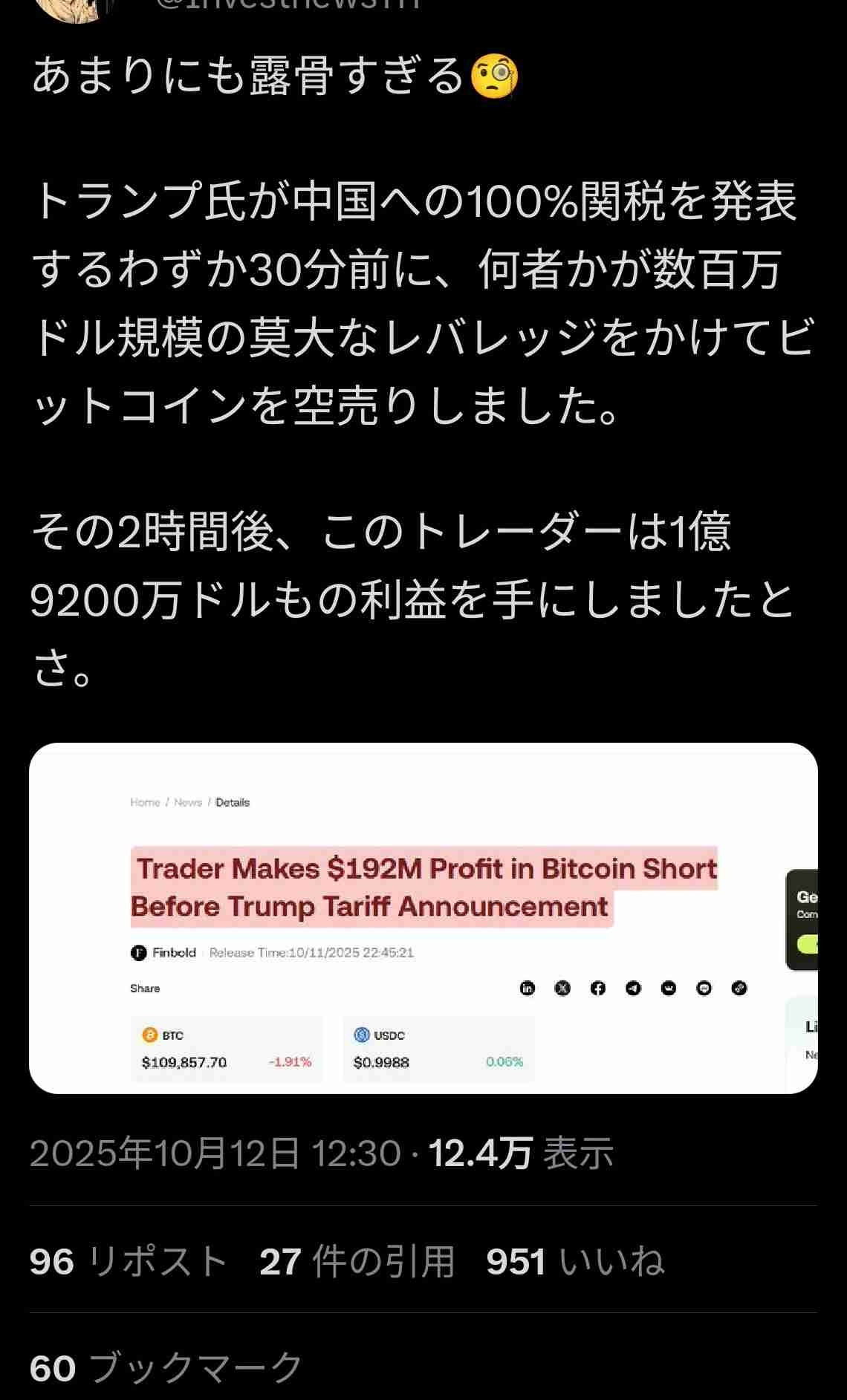The height and width of the screenshot is (1400, 847).
Task: Tap the author's handle at the top
Action: (290, 4)
